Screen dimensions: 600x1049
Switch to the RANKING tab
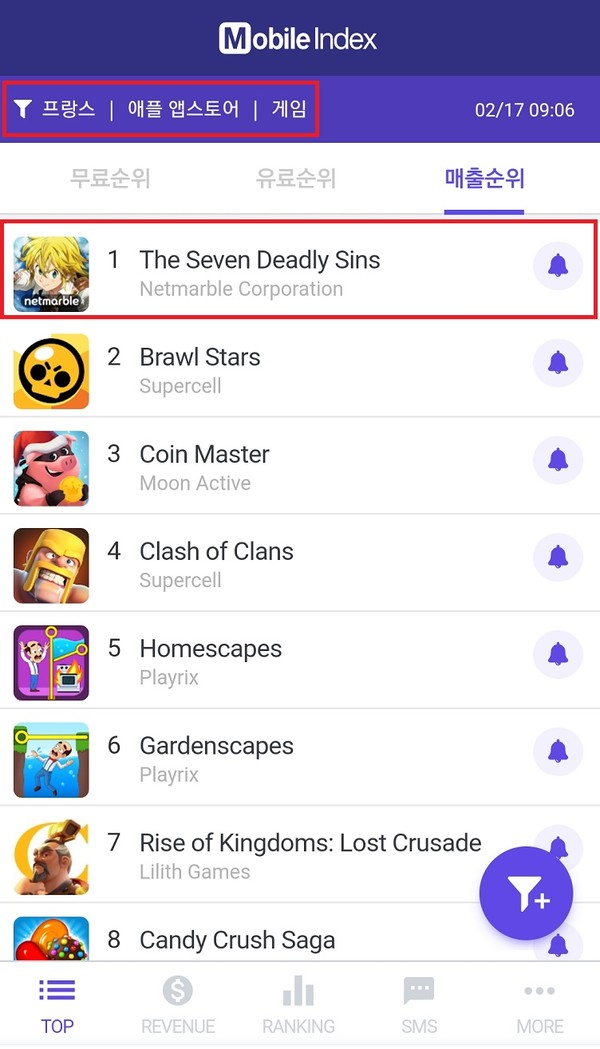pyautogui.click(x=298, y=1005)
